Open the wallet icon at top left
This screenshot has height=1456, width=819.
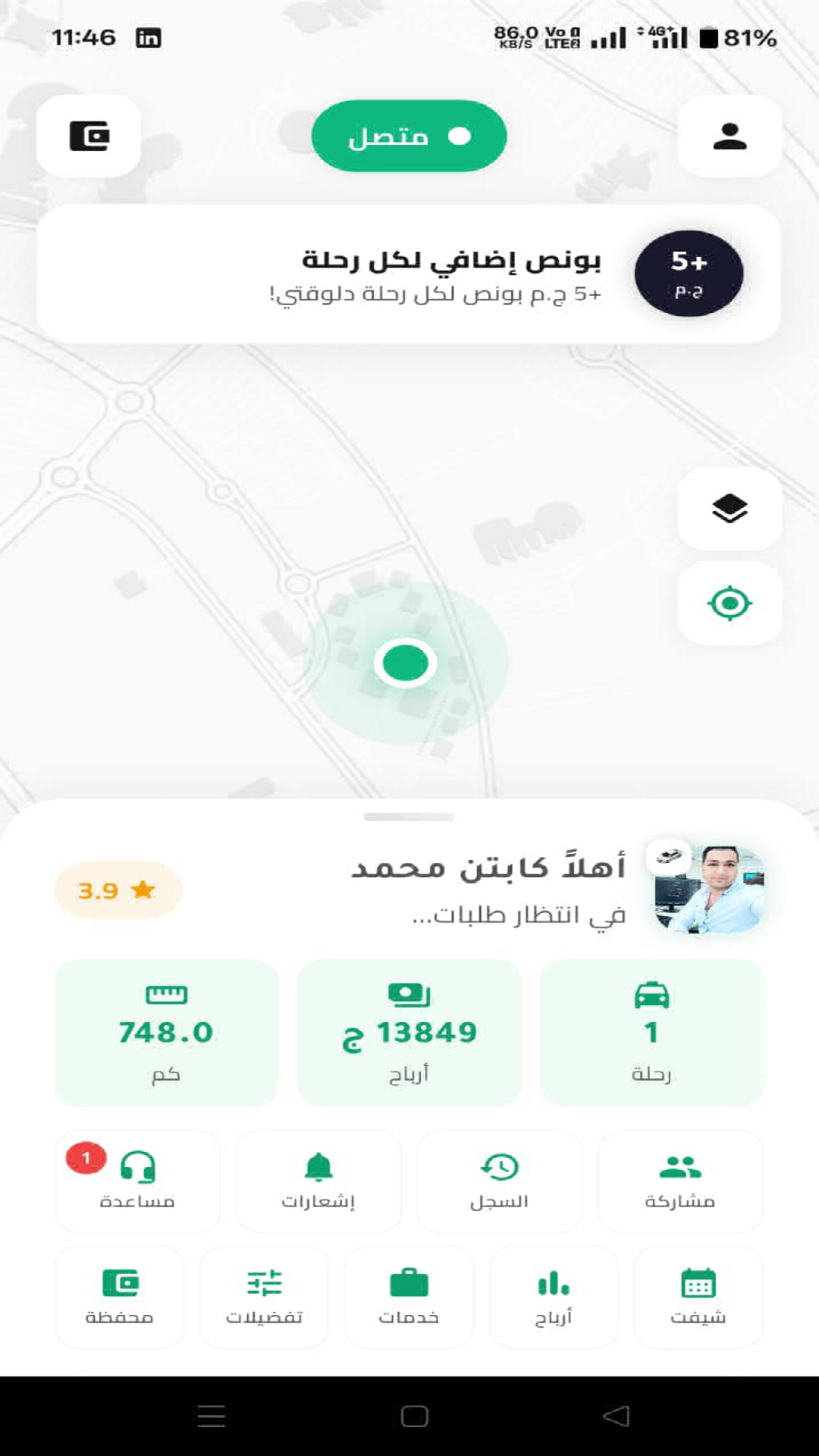point(89,136)
